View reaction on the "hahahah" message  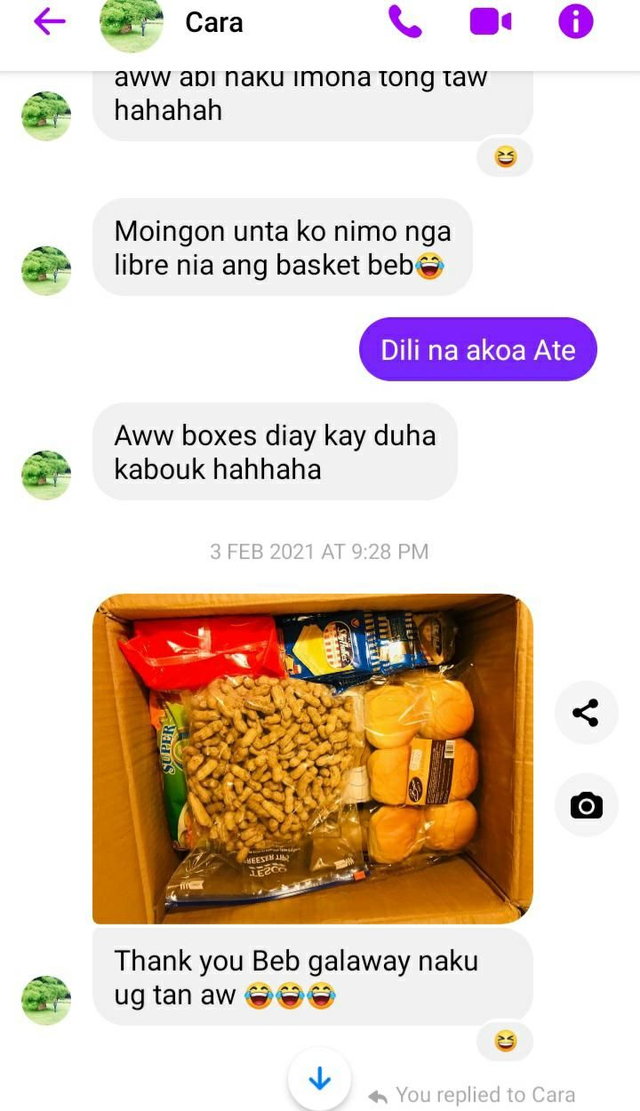pyautogui.click(x=506, y=157)
